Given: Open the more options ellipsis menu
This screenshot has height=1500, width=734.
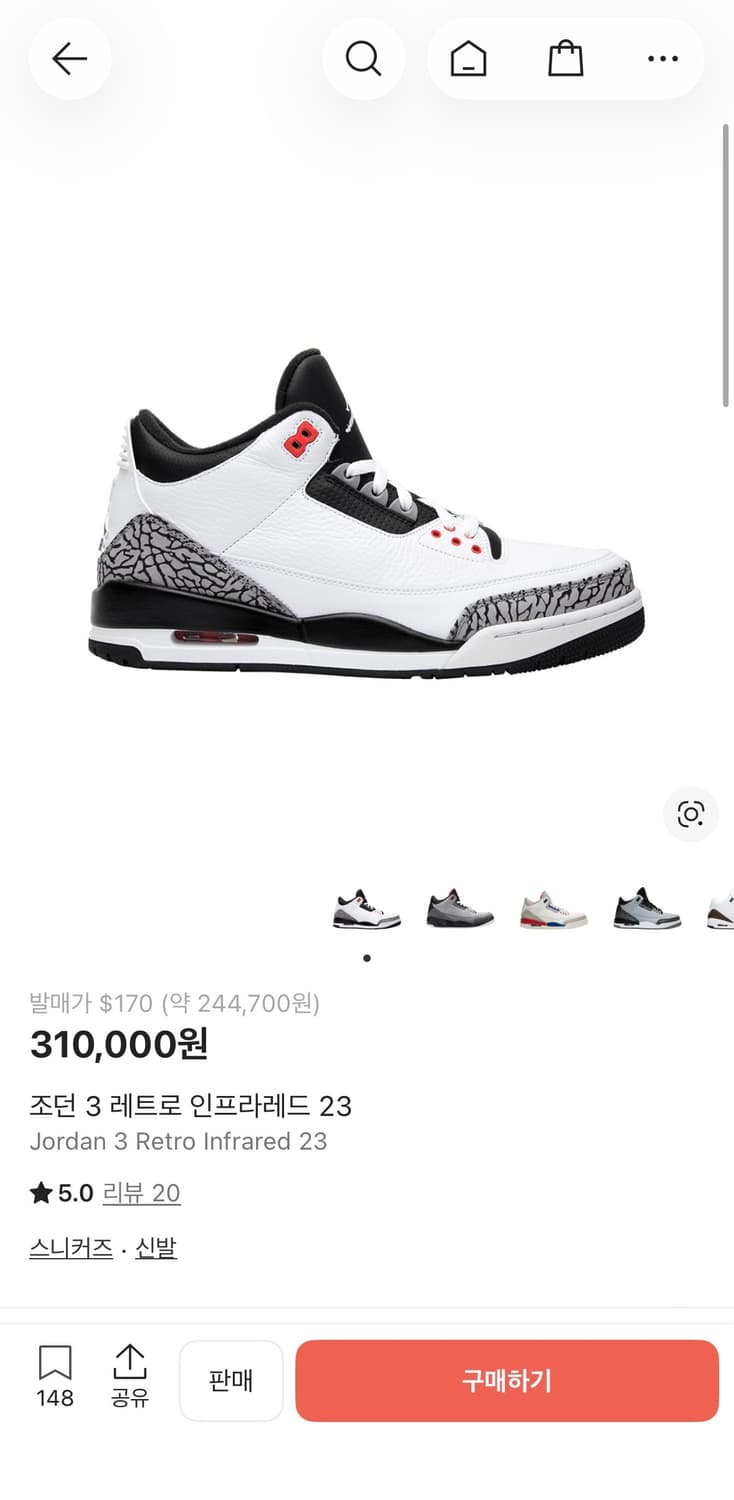Looking at the screenshot, I should coord(663,59).
